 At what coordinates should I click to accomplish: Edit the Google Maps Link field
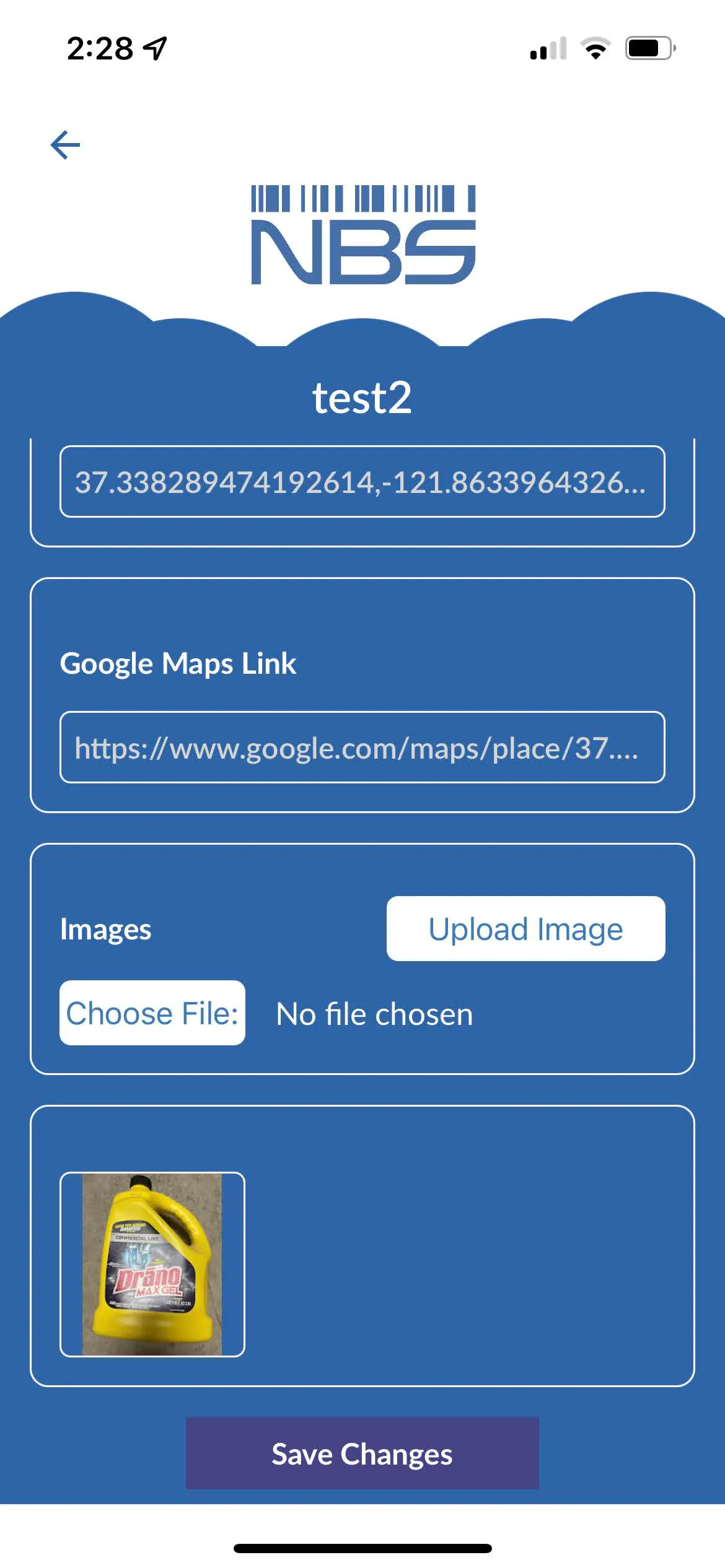coord(362,747)
